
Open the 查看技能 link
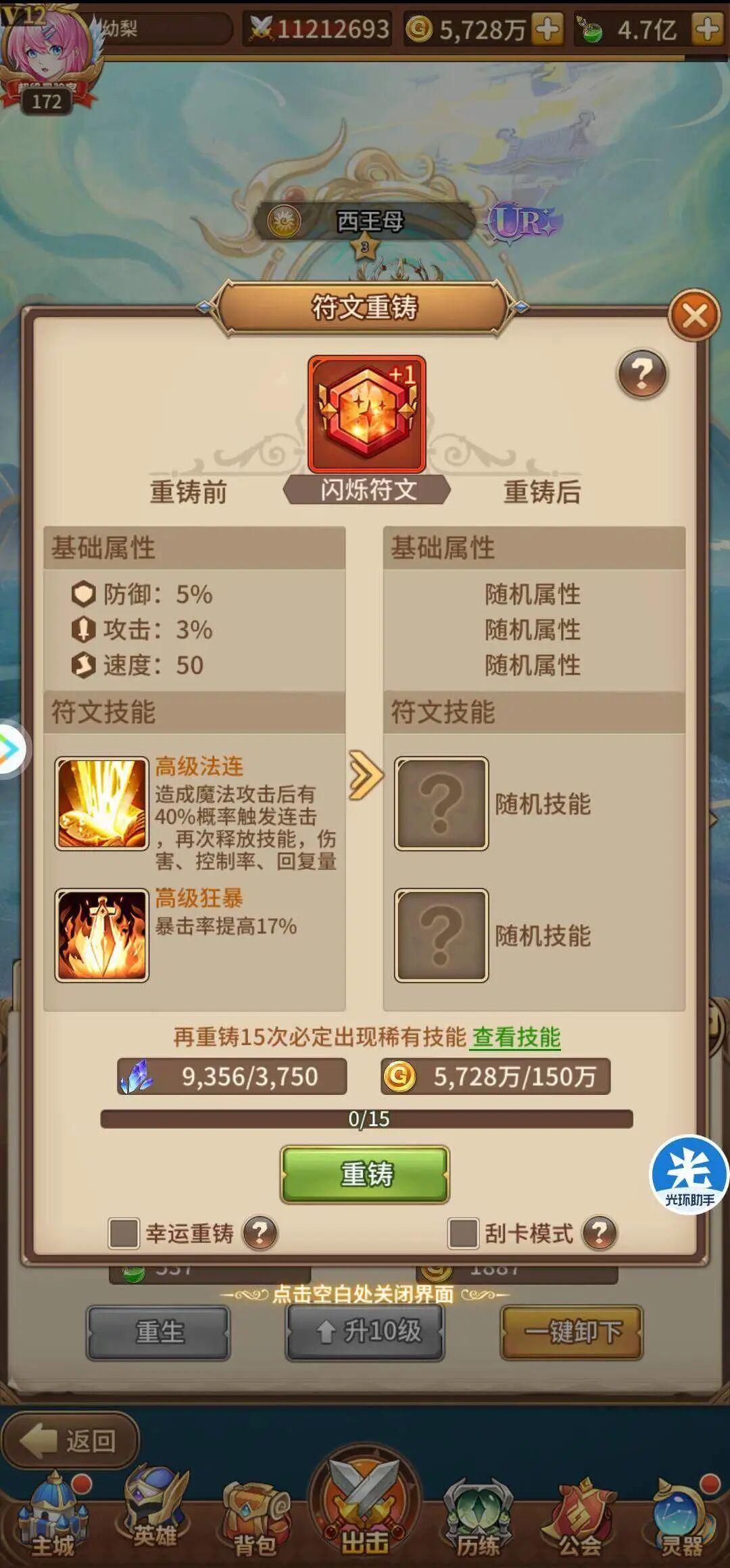coord(516,1037)
